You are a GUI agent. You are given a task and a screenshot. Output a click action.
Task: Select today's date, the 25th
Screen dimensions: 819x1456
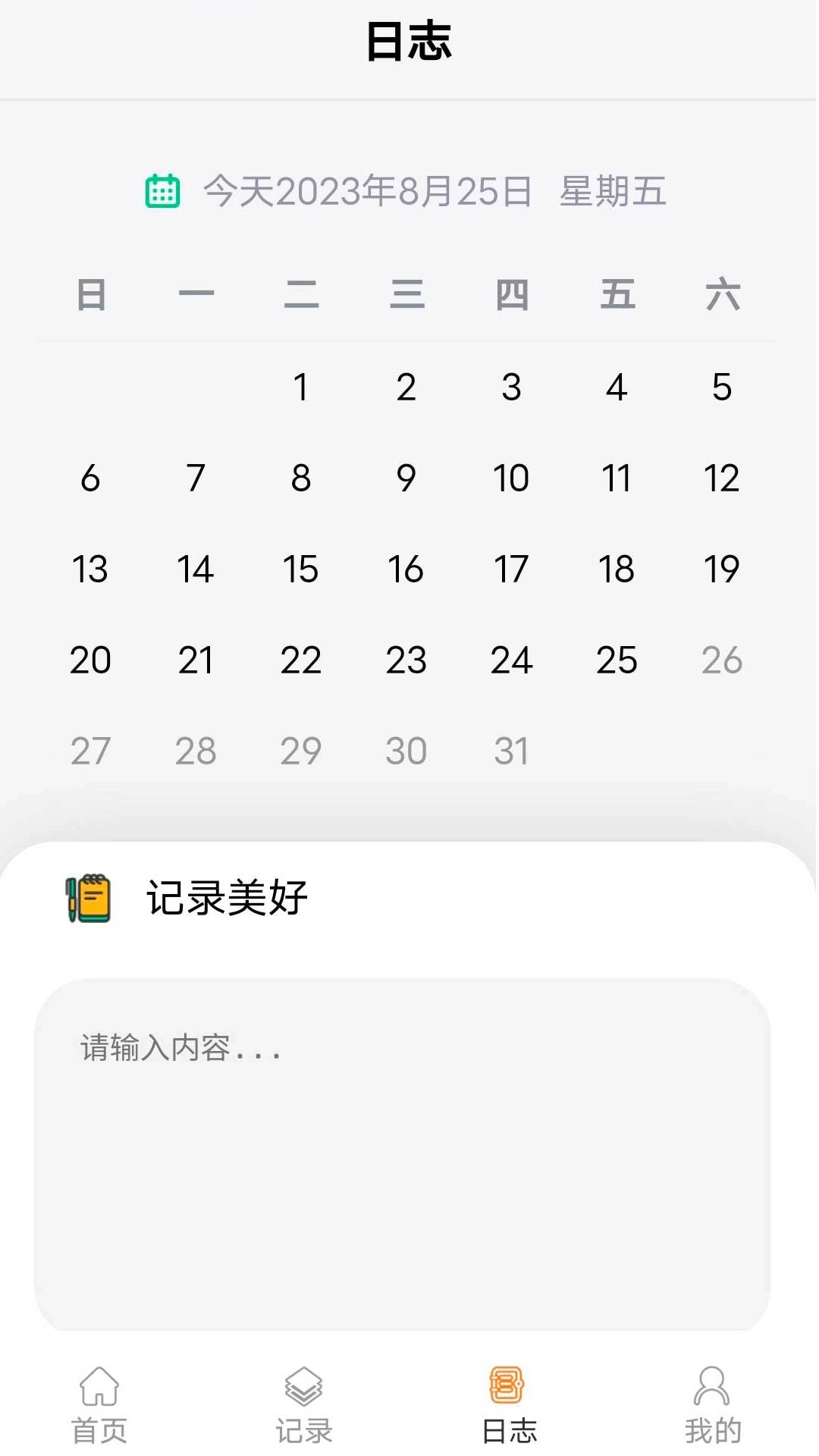tap(618, 660)
